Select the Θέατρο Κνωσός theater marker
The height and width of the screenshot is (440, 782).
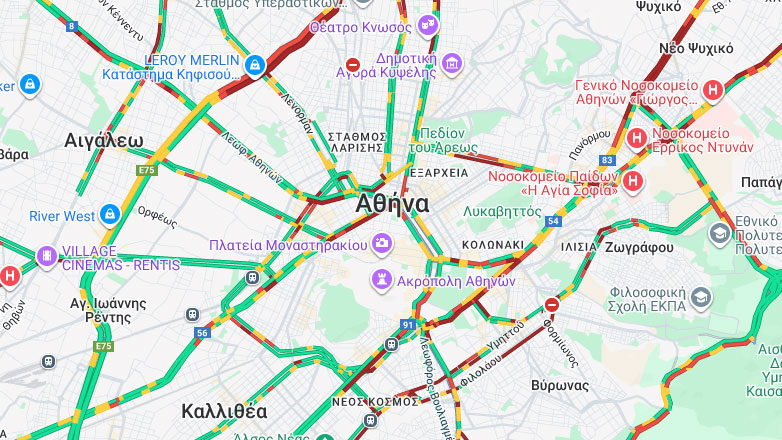(428, 24)
